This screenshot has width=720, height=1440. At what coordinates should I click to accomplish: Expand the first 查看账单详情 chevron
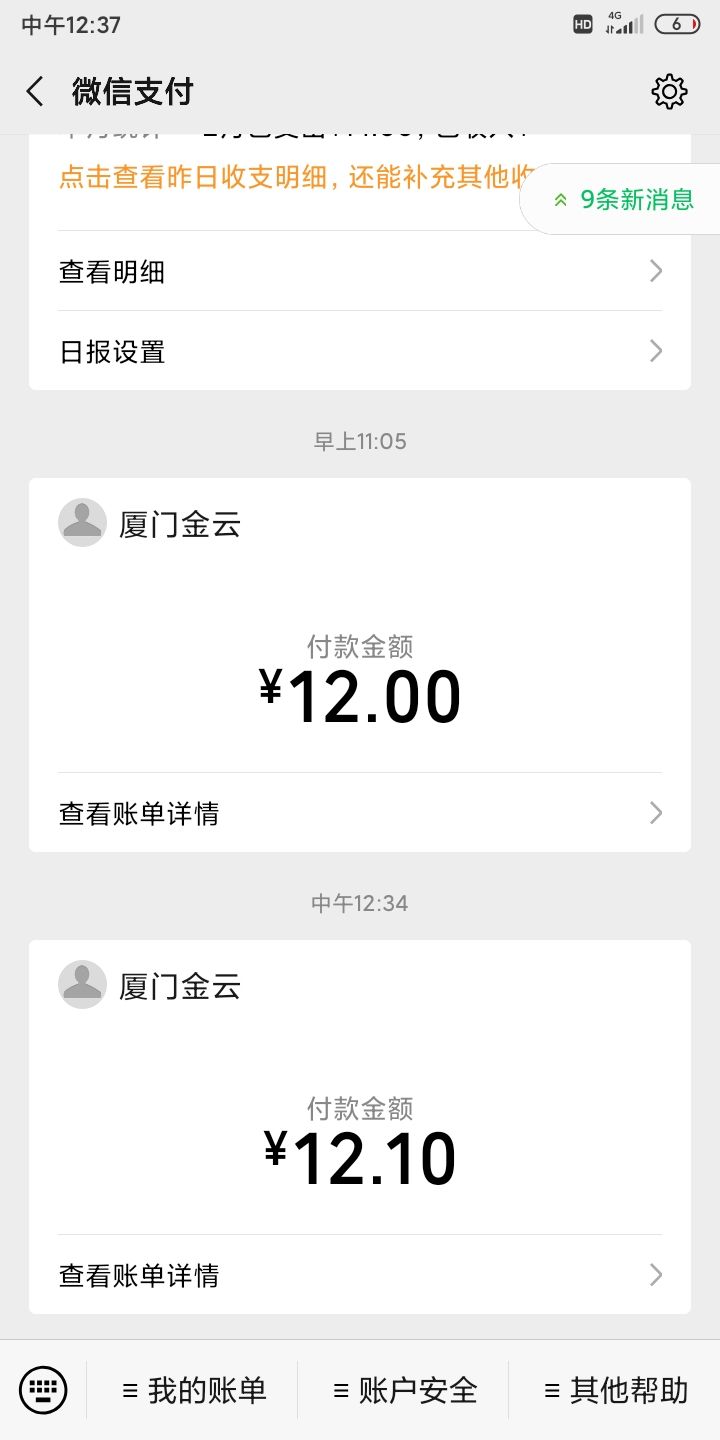(x=655, y=813)
